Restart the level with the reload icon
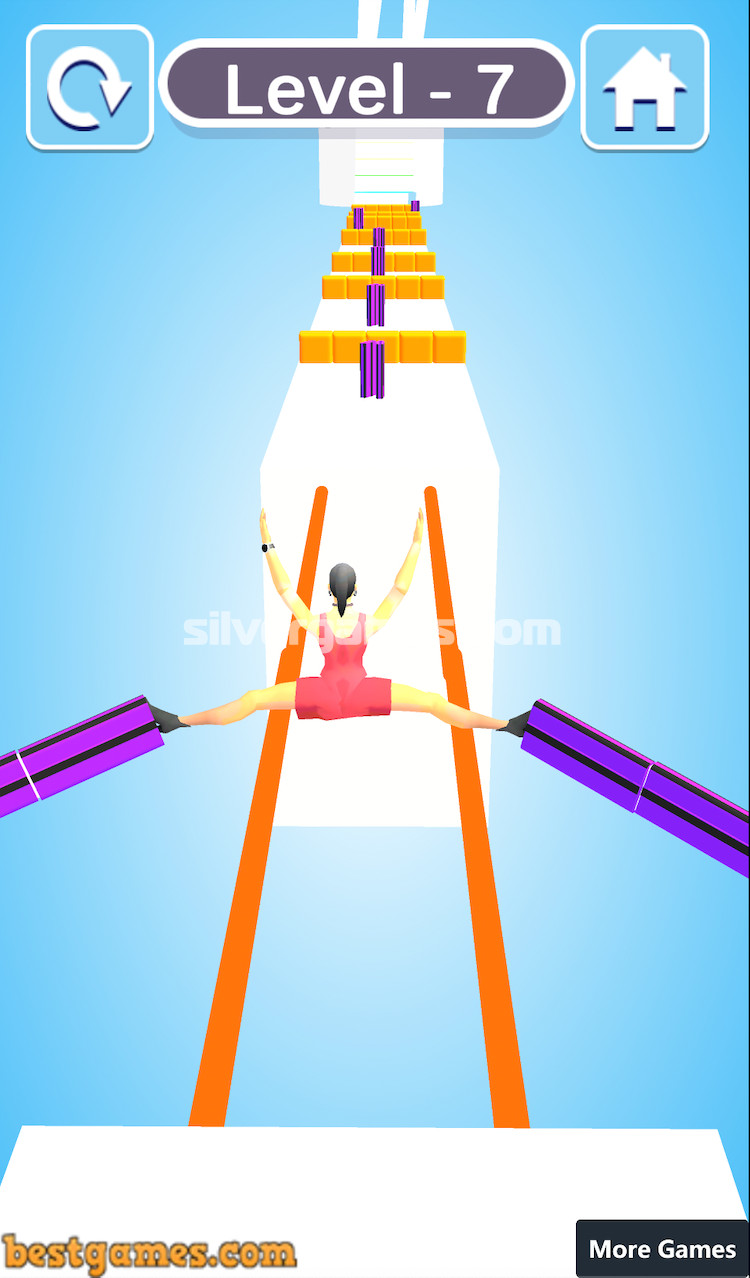This screenshot has height=1278, width=750. click(90, 88)
